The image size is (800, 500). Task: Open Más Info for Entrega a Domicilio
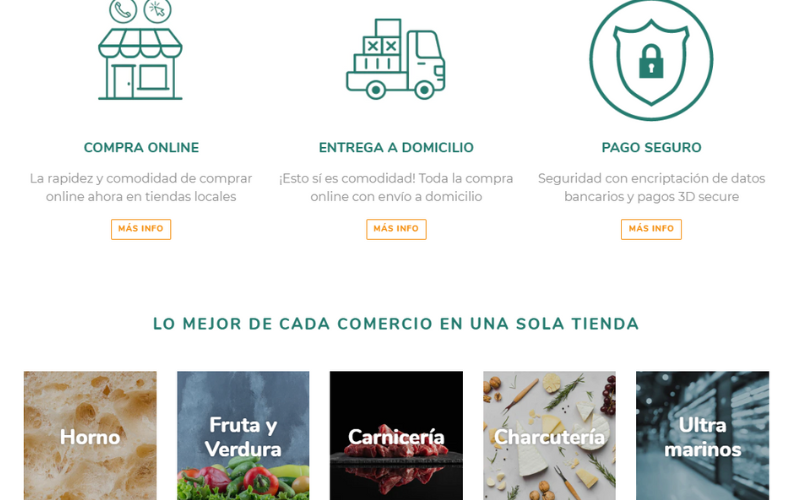(396, 229)
